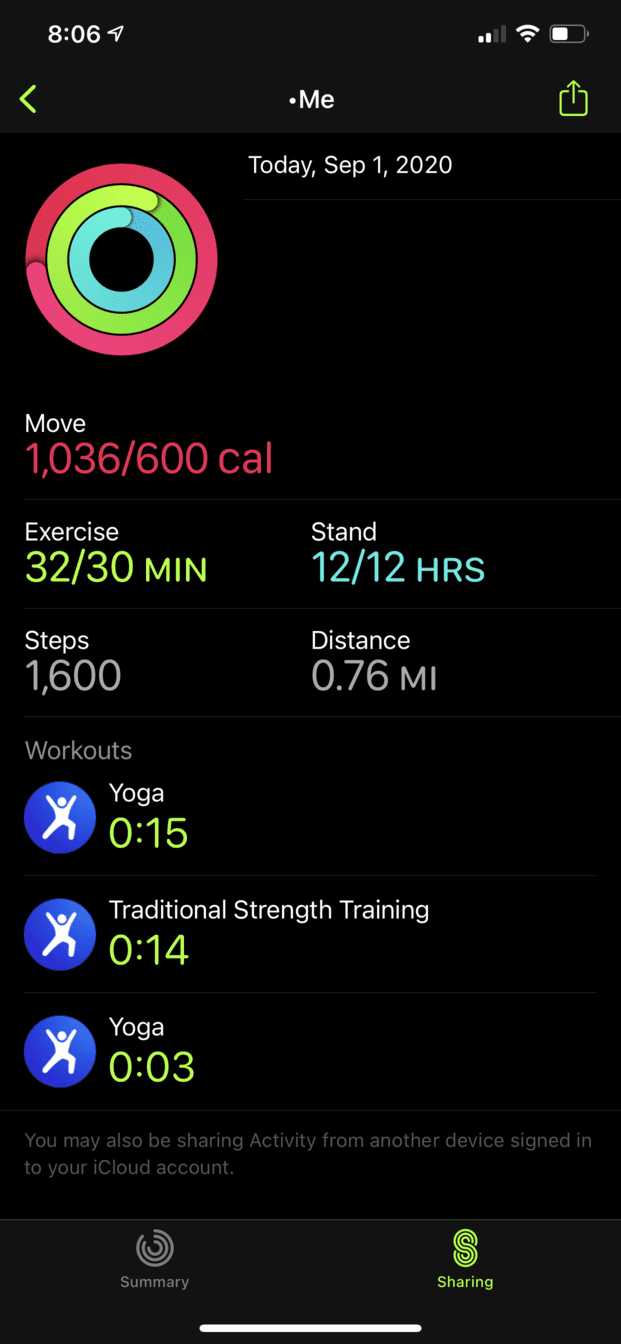The width and height of the screenshot is (621, 1344).
Task: Open the Traditional Strength Training workout
Action: click(310, 934)
